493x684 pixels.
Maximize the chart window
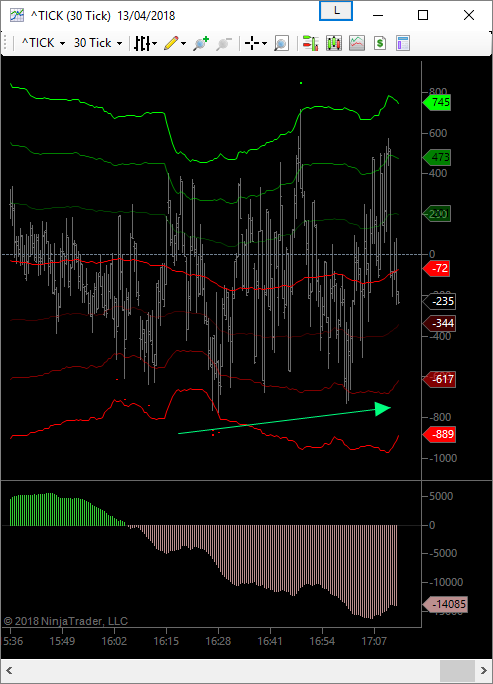click(423, 15)
